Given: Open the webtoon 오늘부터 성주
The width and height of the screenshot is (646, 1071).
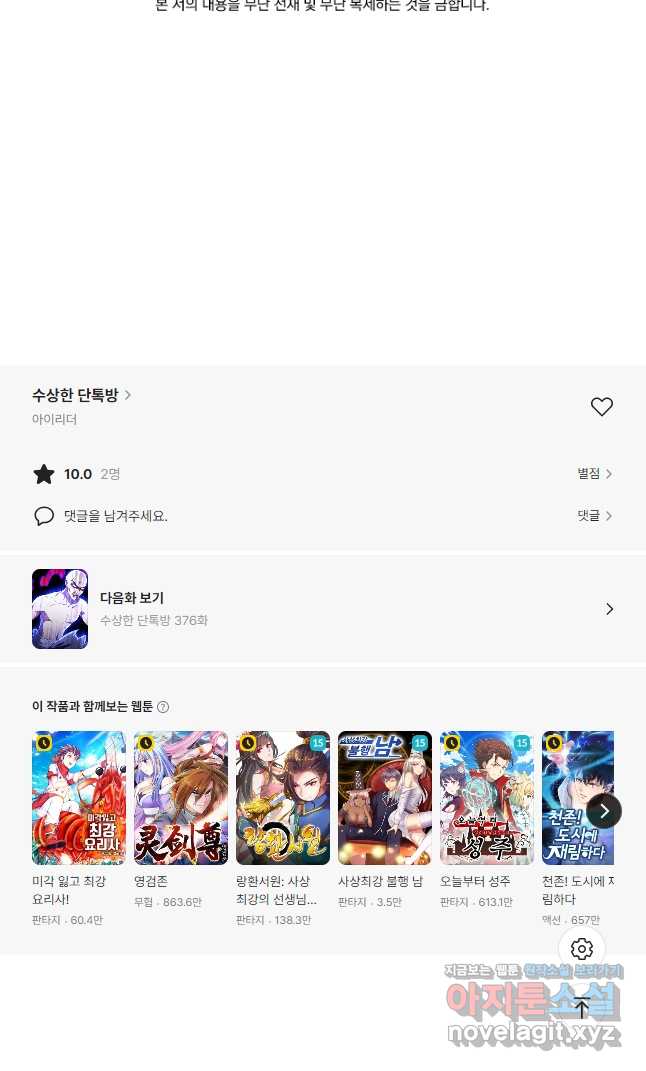Looking at the screenshot, I should tap(487, 798).
